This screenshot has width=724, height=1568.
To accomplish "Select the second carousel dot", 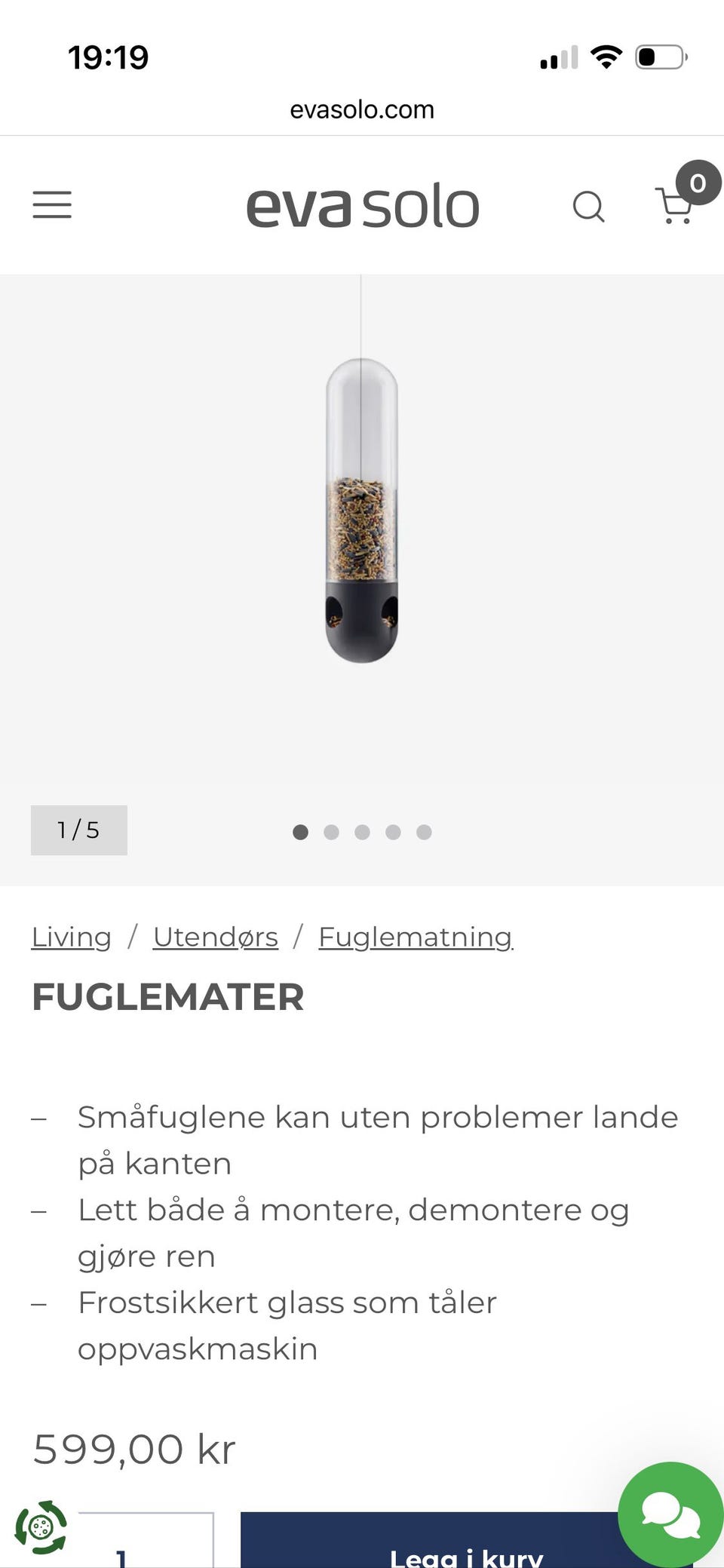I will point(331,832).
